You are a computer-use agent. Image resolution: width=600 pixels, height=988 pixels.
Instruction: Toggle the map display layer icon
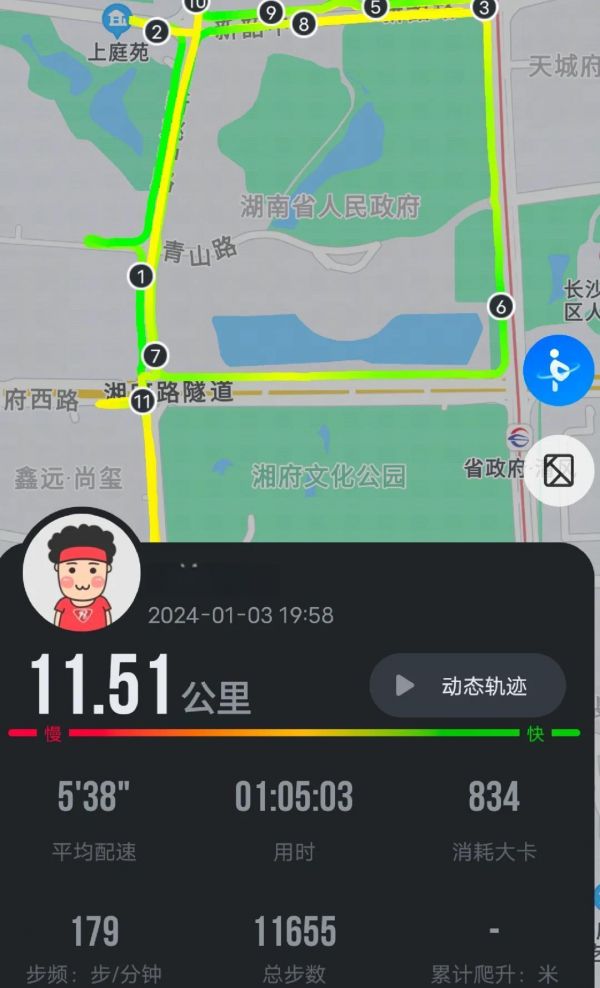click(558, 470)
